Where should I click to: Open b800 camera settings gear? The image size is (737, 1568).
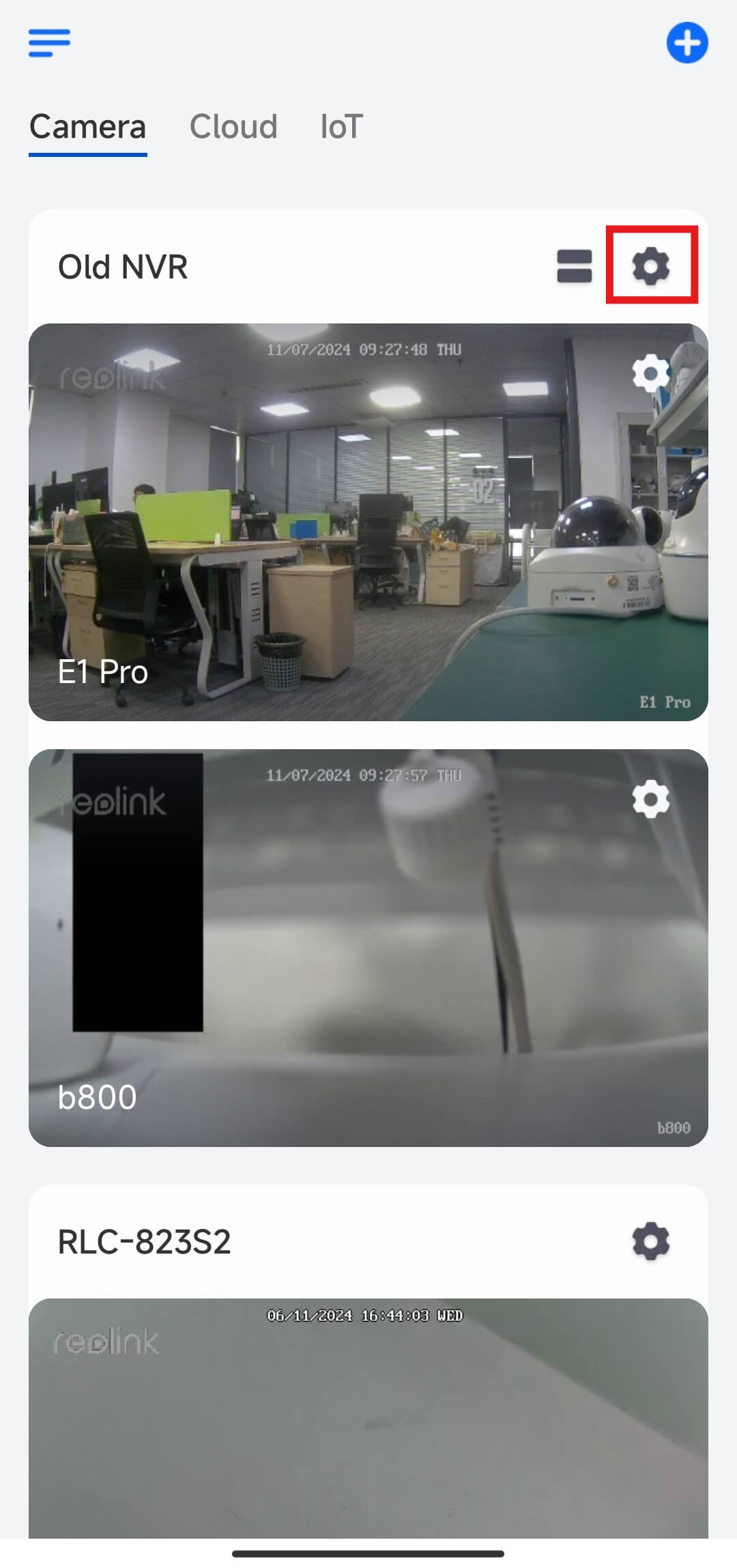click(651, 799)
